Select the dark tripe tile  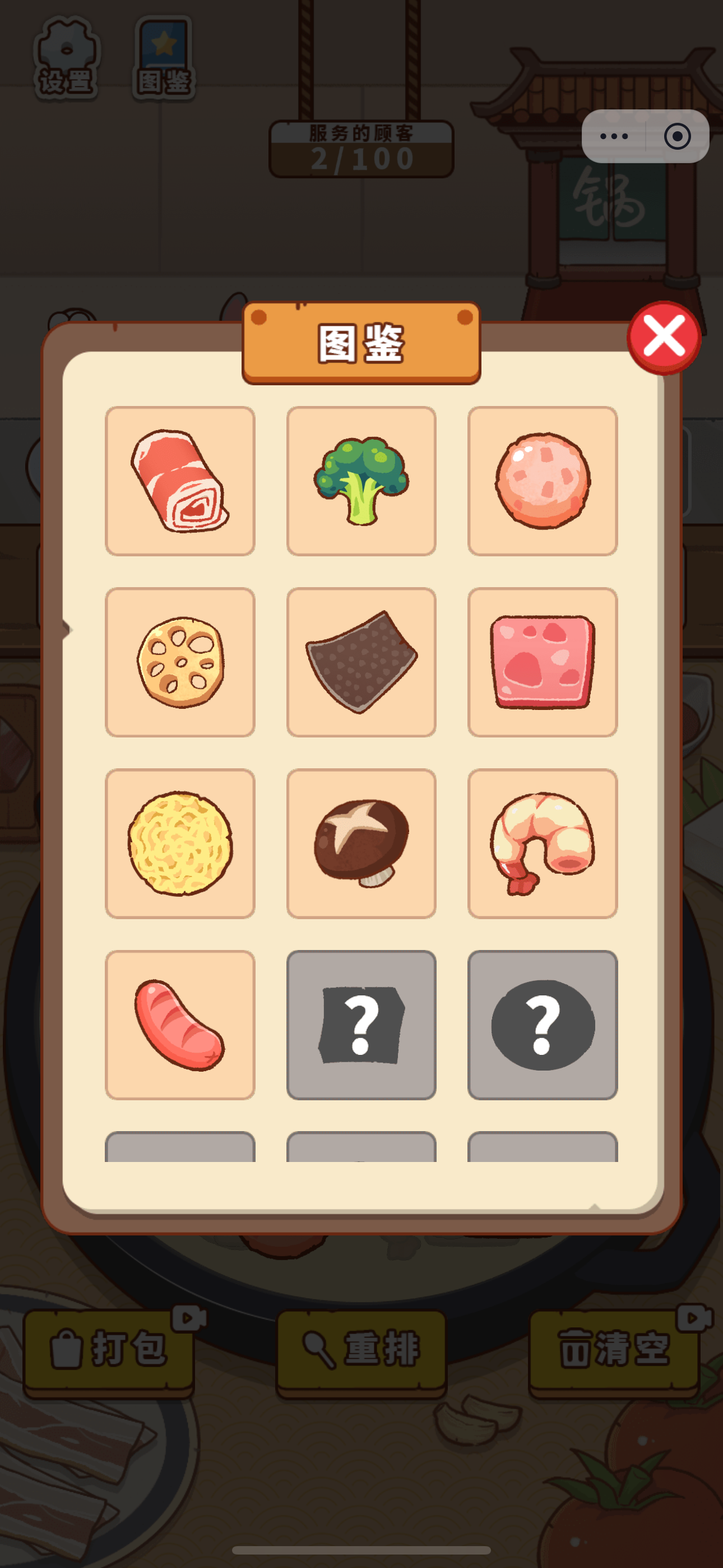tap(361, 662)
